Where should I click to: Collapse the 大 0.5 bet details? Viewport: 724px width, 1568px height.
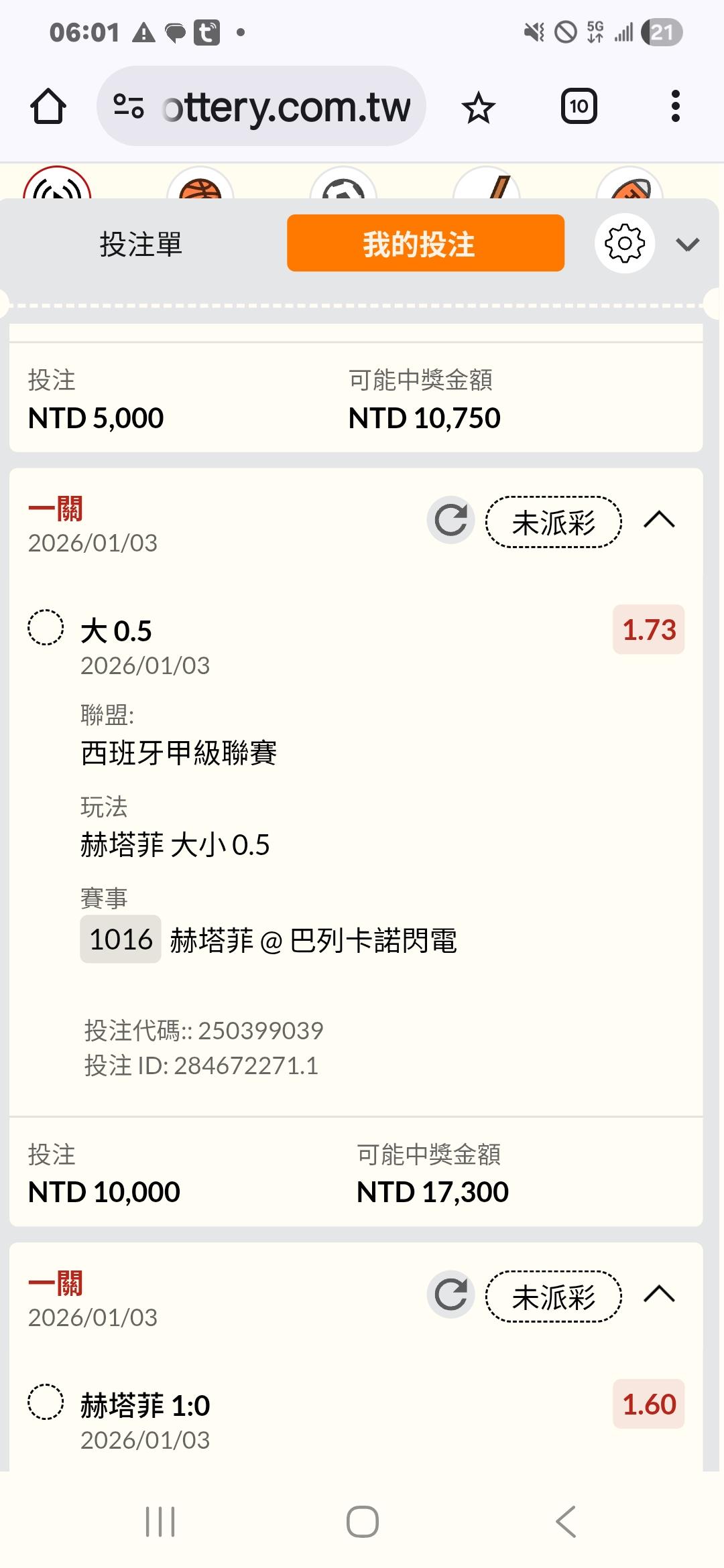tap(659, 521)
